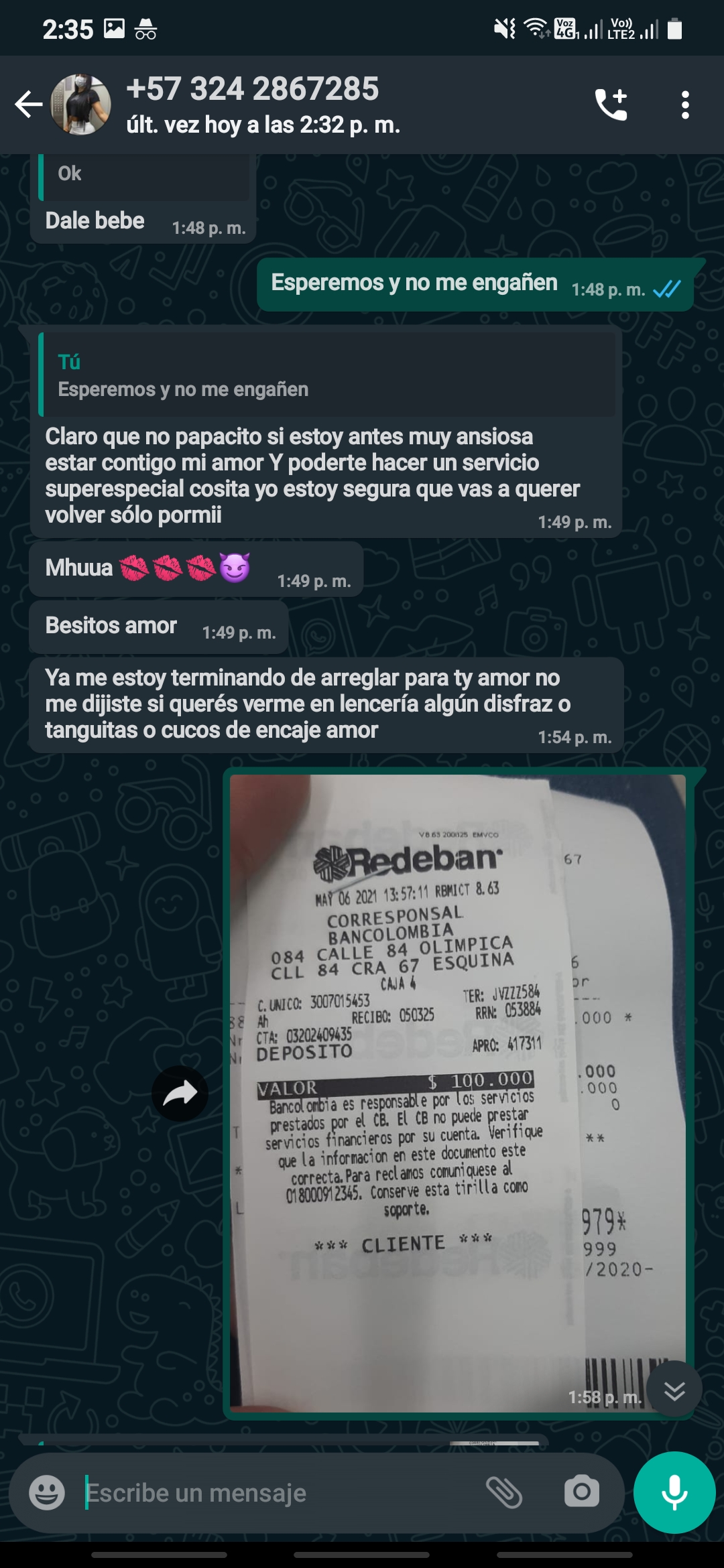Forward the receipt image
This screenshot has width=724, height=1568.
coord(180,1094)
